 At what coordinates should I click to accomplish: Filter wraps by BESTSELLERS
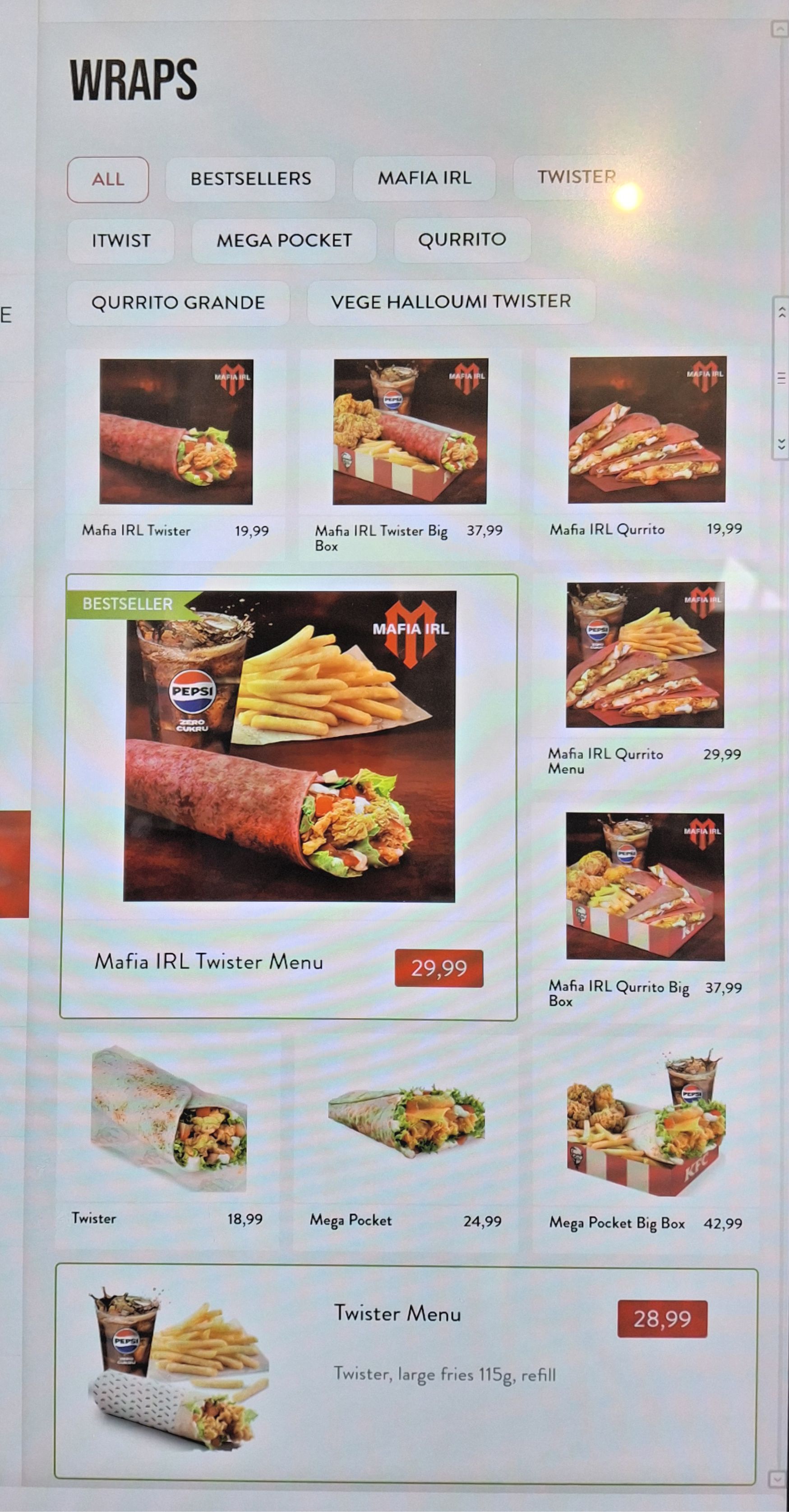(250, 178)
